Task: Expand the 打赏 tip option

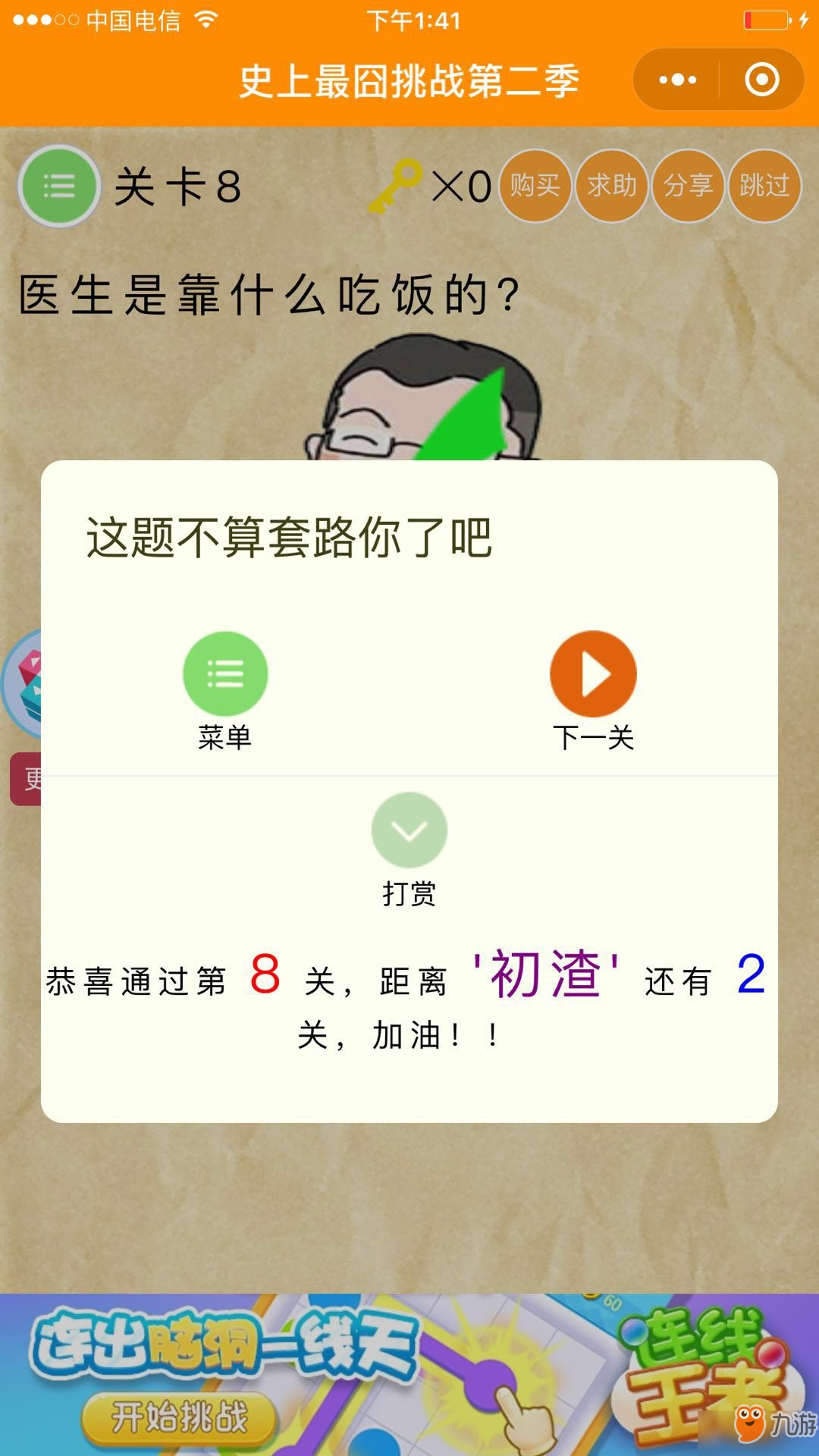Action: point(409,830)
